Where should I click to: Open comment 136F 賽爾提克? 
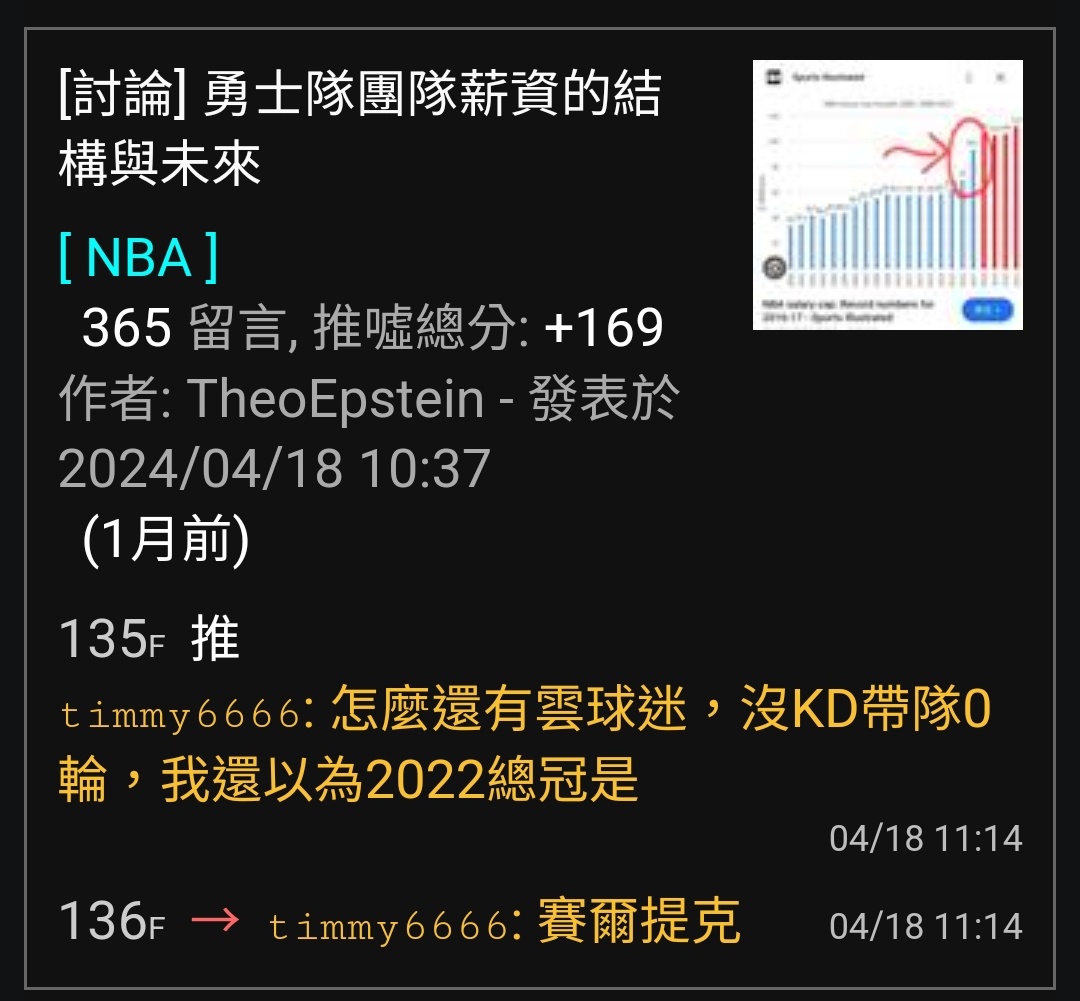pos(638,922)
